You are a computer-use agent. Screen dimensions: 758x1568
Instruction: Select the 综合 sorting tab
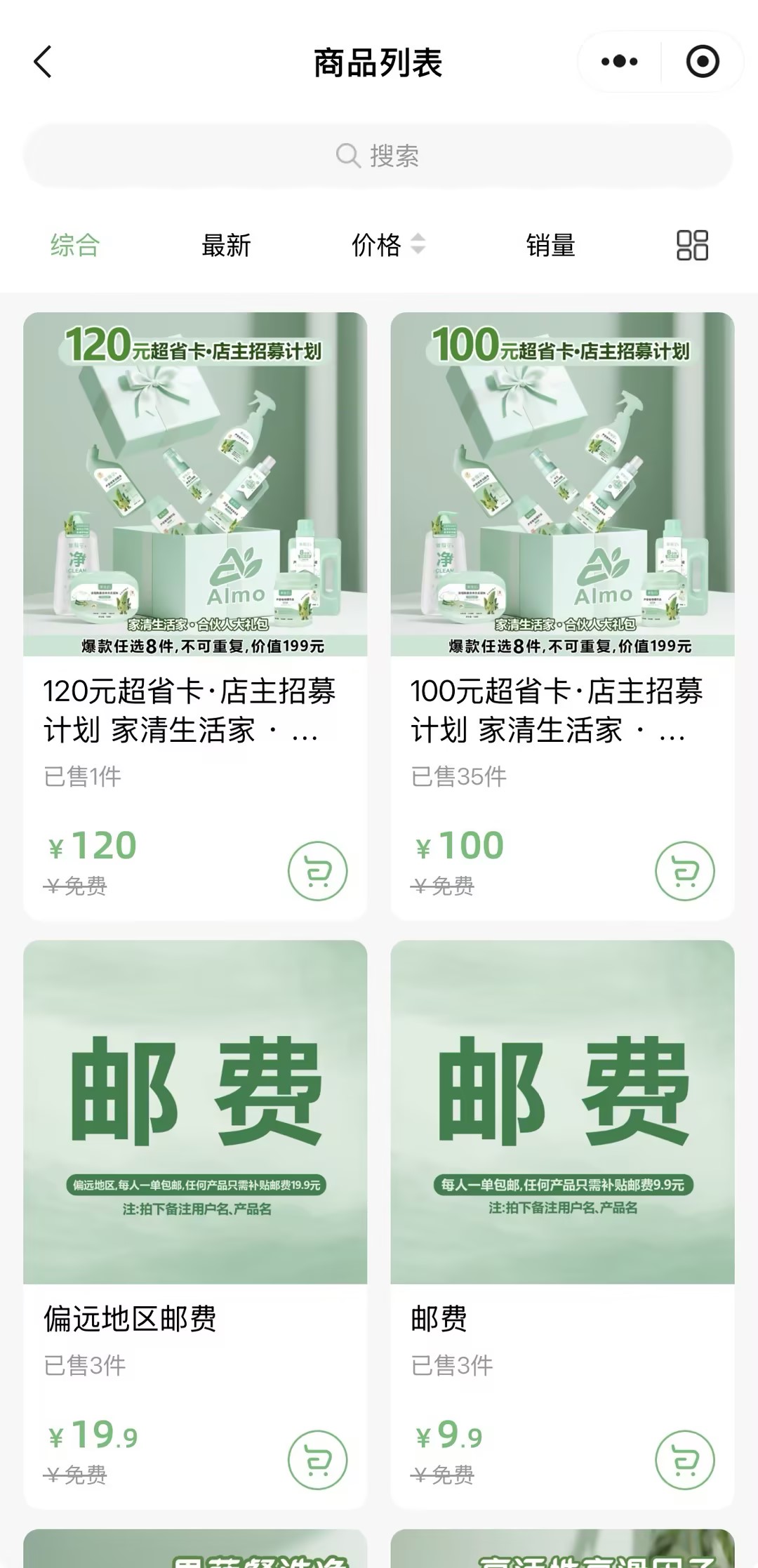75,245
